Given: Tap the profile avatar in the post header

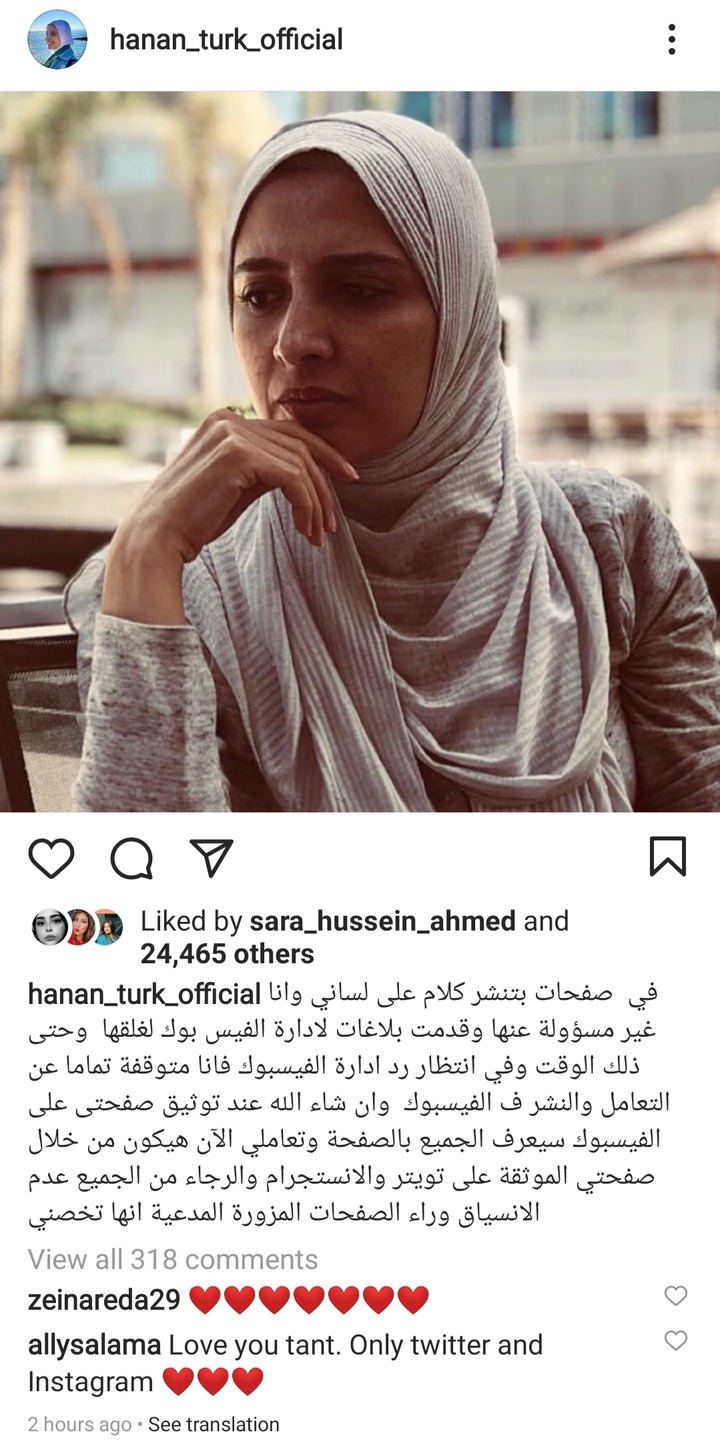Looking at the screenshot, I should click(x=57, y=40).
